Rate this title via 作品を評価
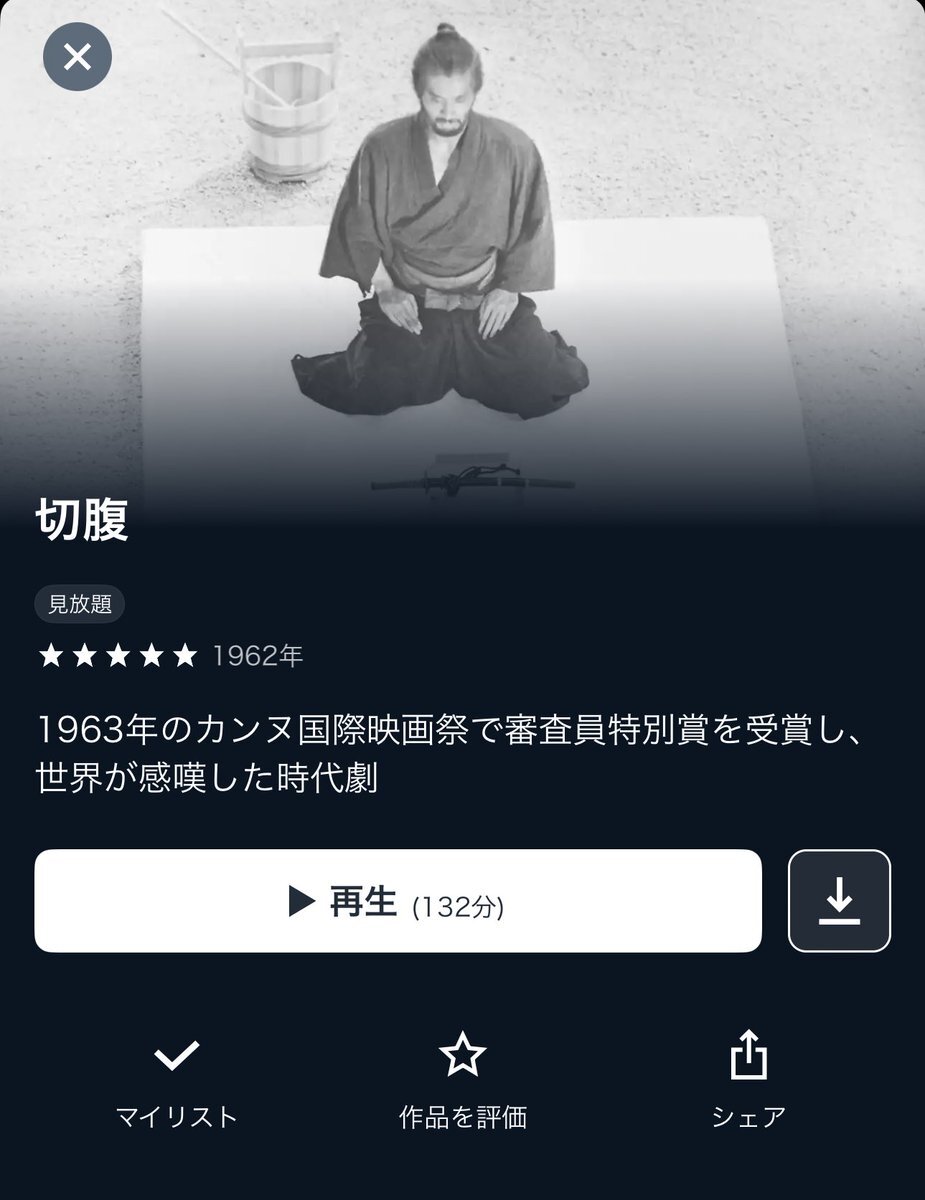This screenshot has height=1200, width=925. click(462, 1079)
